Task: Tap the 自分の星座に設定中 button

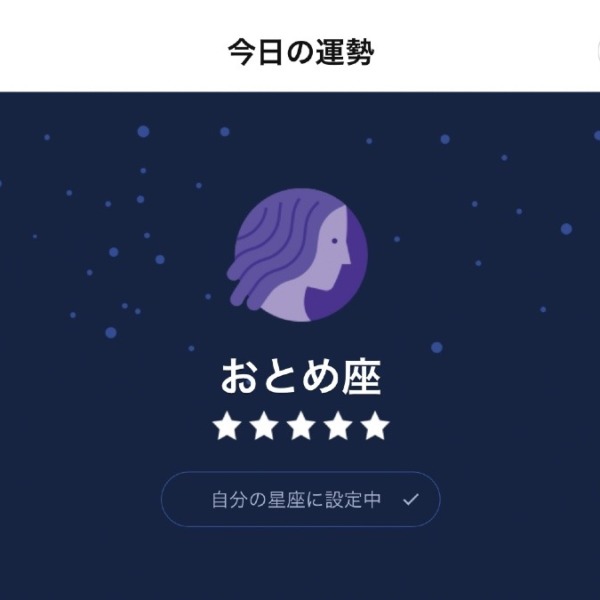Action: click(x=300, y=499)
